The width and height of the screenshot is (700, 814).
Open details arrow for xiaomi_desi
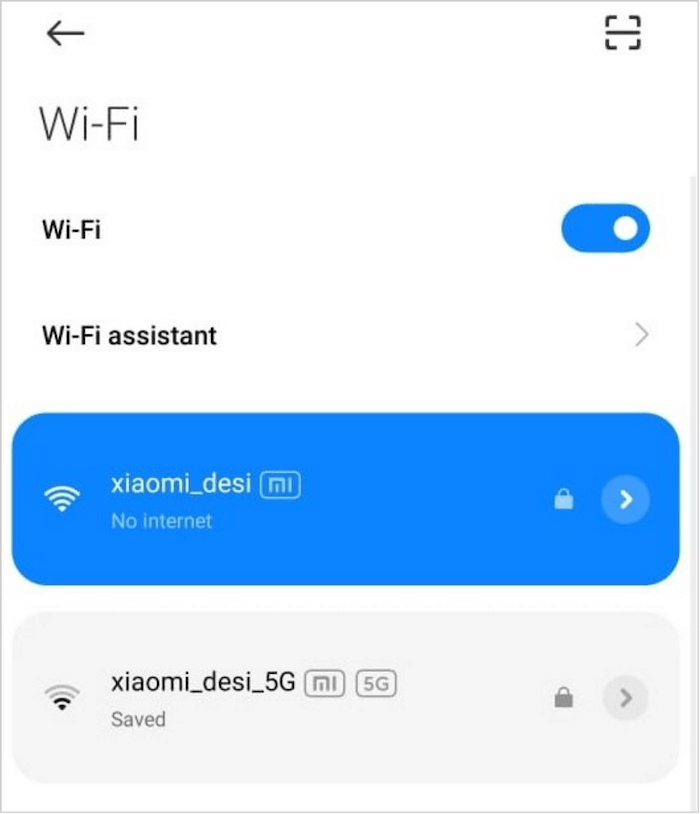(625, 499)
